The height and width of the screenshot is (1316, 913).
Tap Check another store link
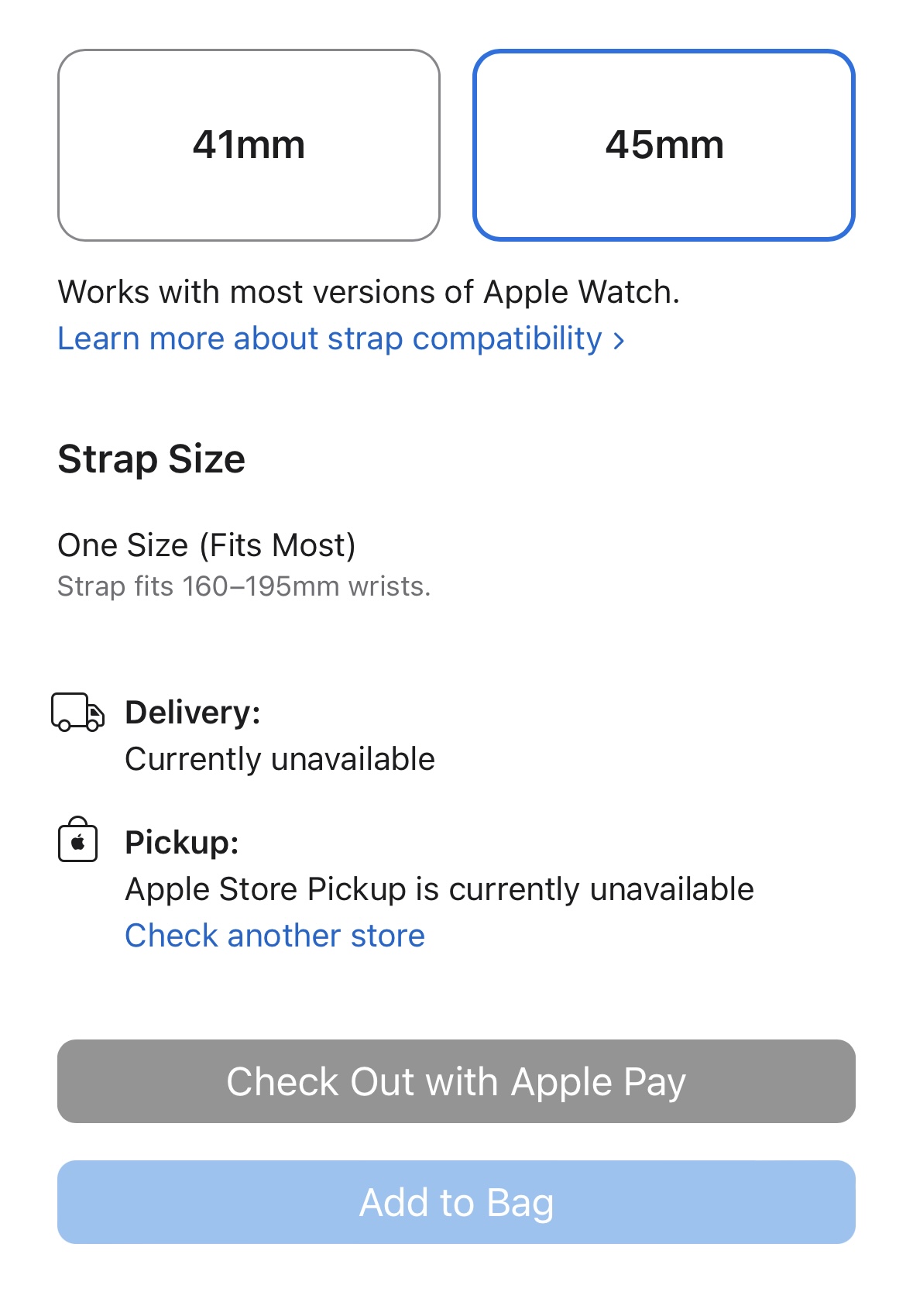point(275,936)
